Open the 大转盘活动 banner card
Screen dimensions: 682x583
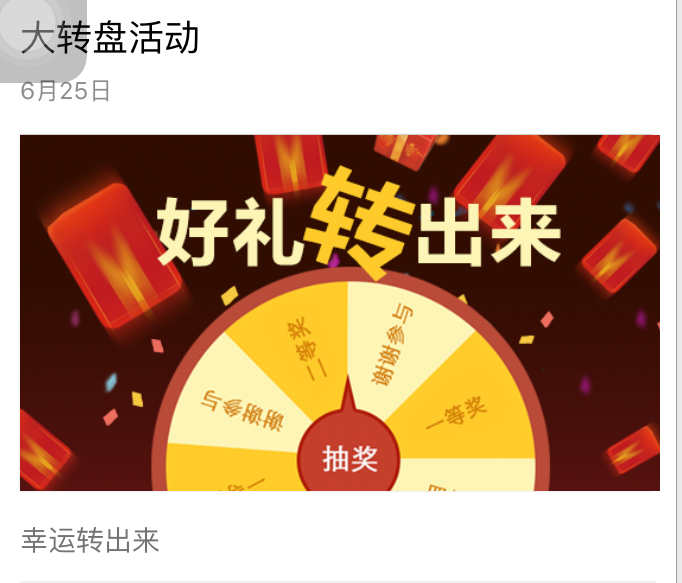click(x=340, y=312)
